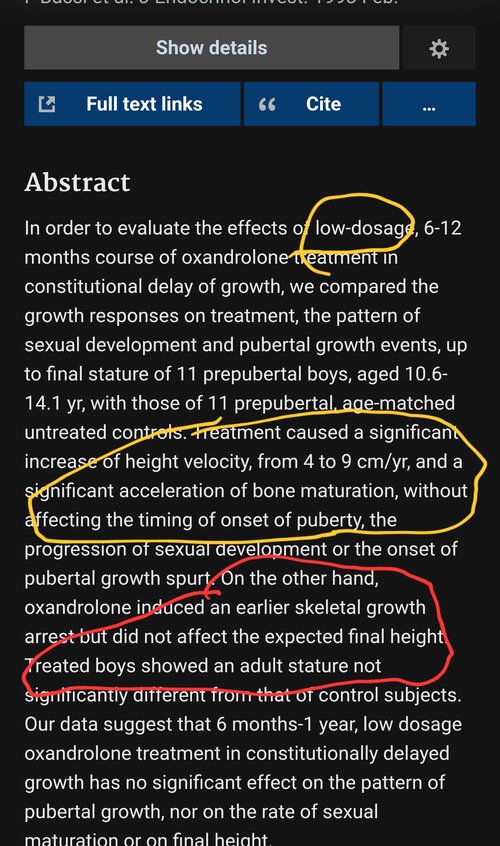500x846 pixels.
Task: Open Full text links
Action: (132, 104)
